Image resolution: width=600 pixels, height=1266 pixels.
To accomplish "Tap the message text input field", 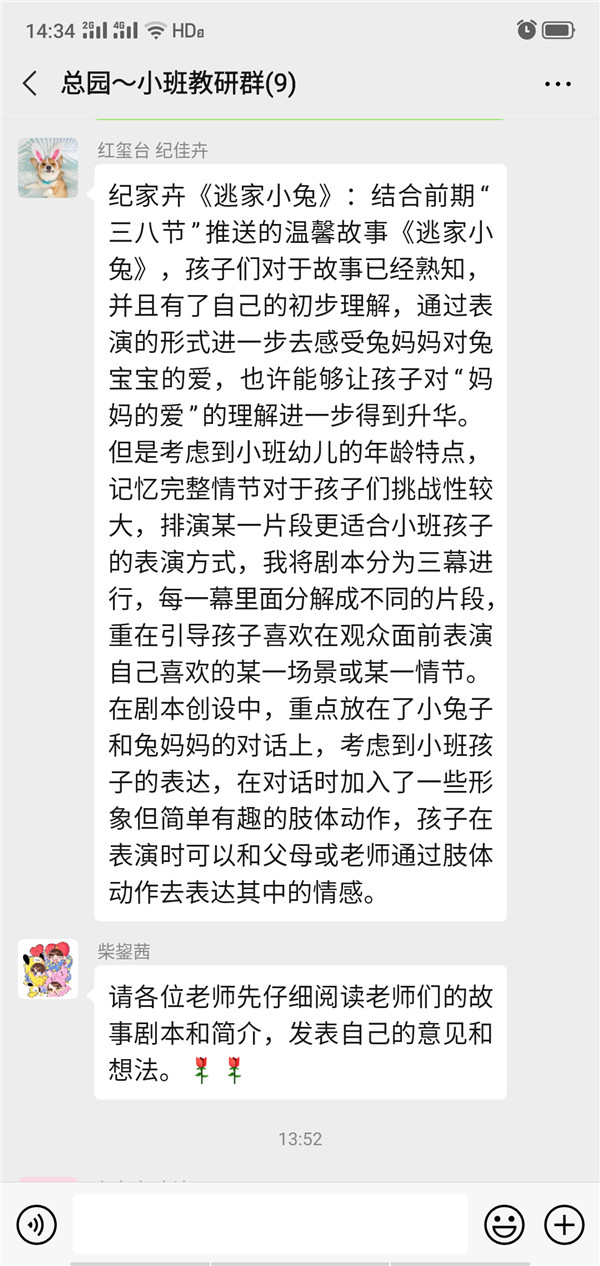I will (270, 1224).
